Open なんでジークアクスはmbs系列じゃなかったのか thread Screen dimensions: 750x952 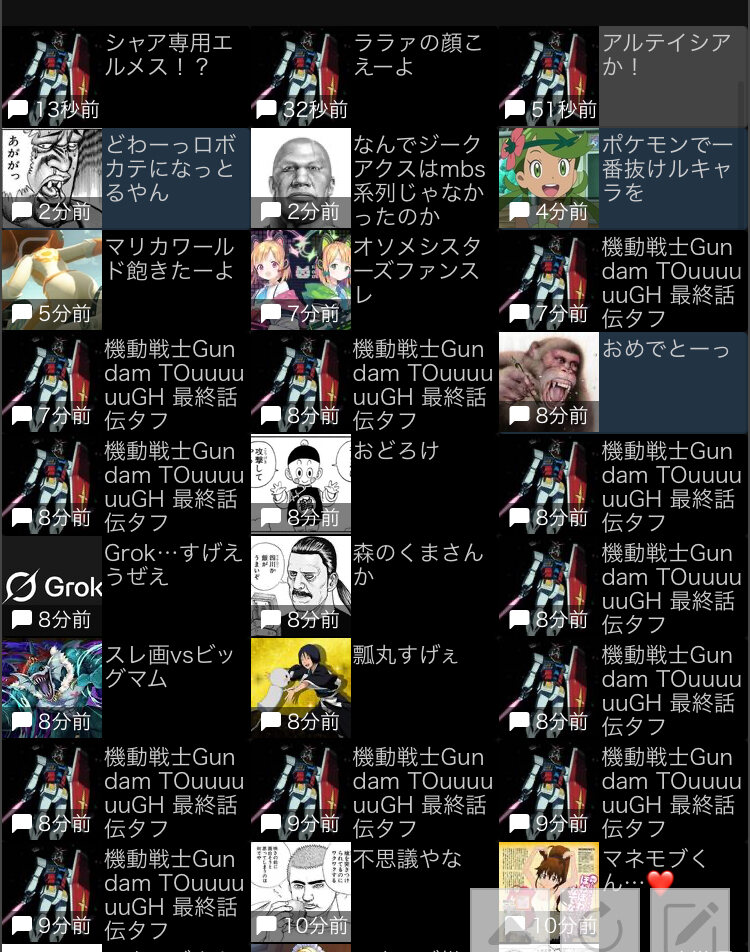click(374, 178)
